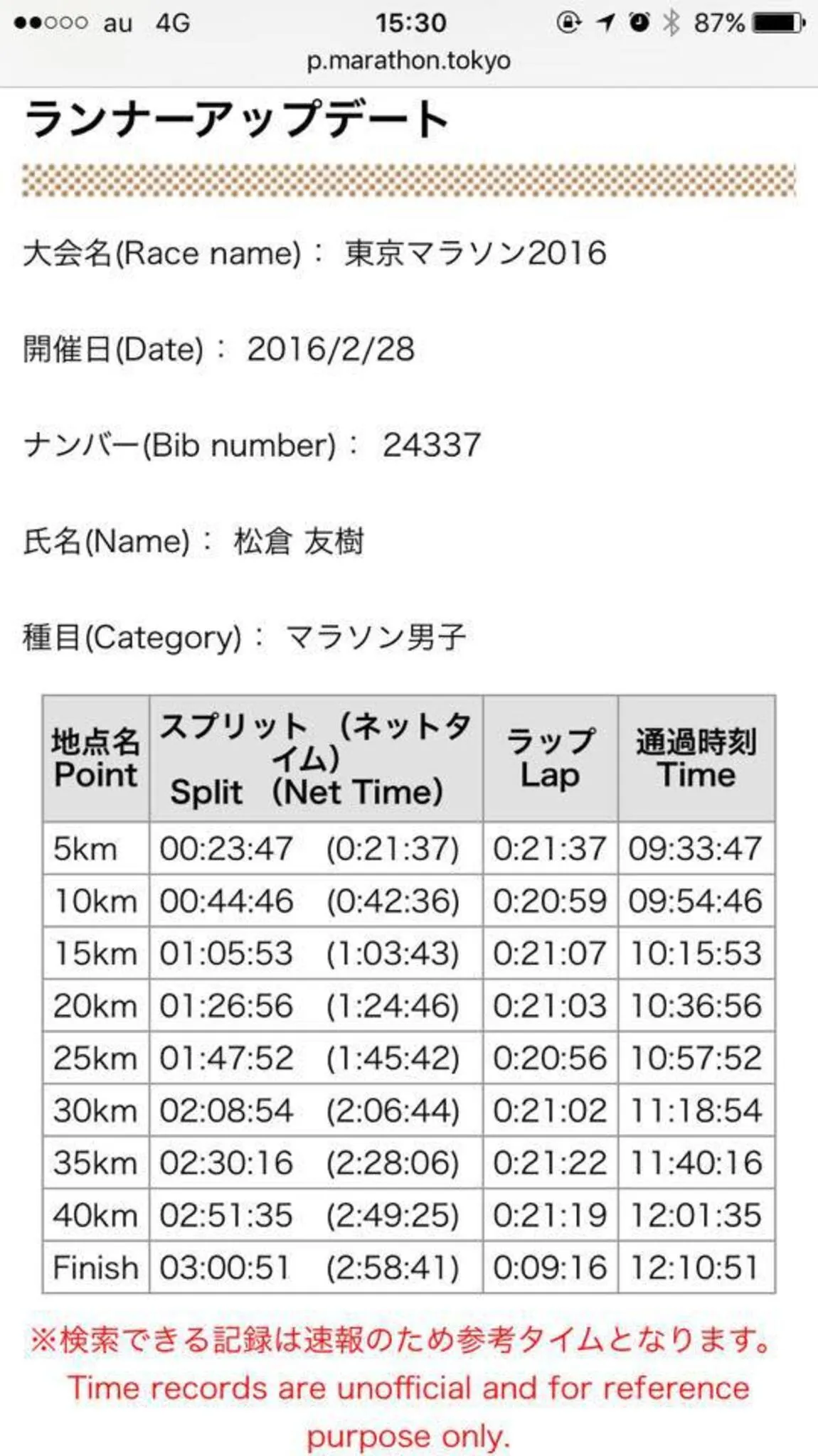Tap the orientation lock icon

567,22
